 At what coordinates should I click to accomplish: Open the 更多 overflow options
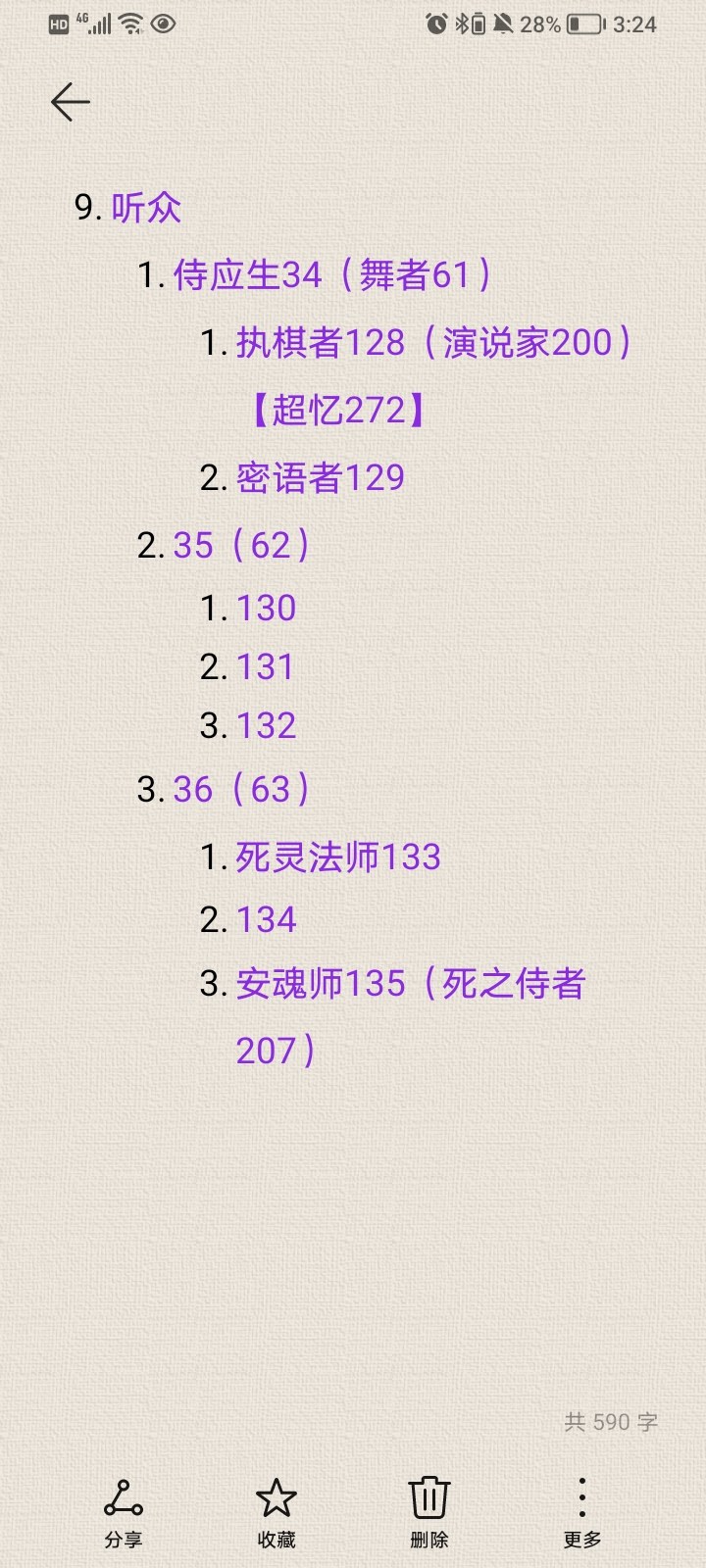[x=582, y=1513]
